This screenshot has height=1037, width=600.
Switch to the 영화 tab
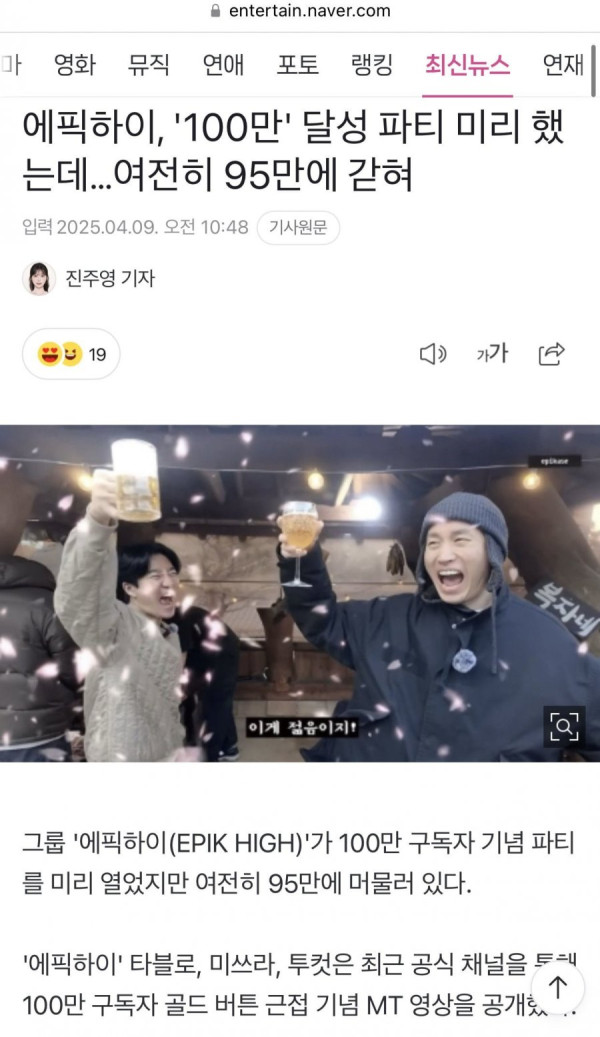coord(75,65)
